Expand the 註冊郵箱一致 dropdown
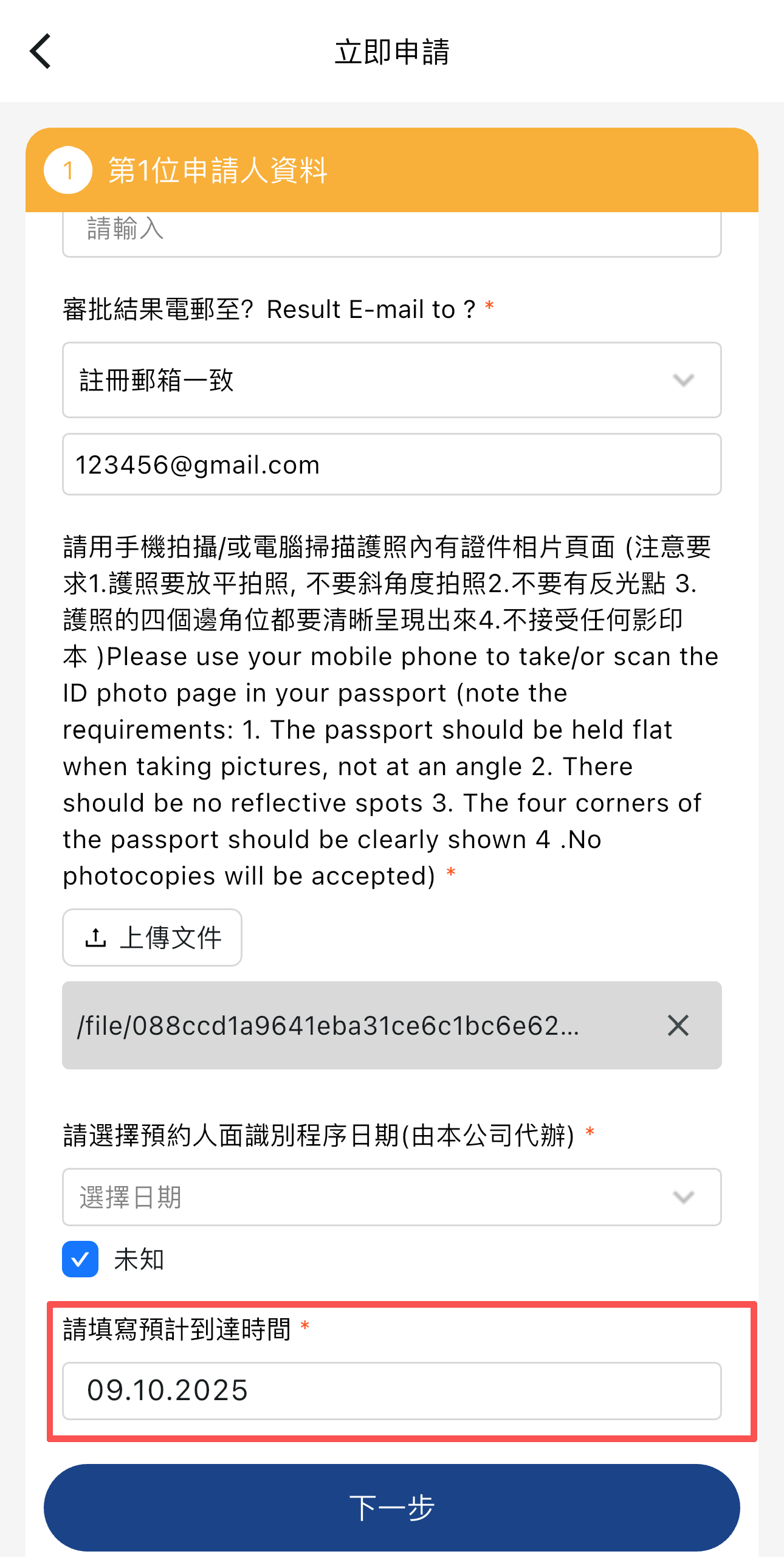Image resolution: width=784 pixels, height=1557 pixels. [x=391, y=380]
